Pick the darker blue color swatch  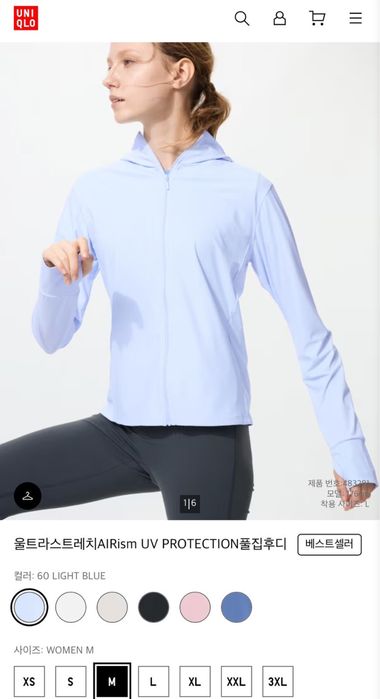click(x=236, y=607)
